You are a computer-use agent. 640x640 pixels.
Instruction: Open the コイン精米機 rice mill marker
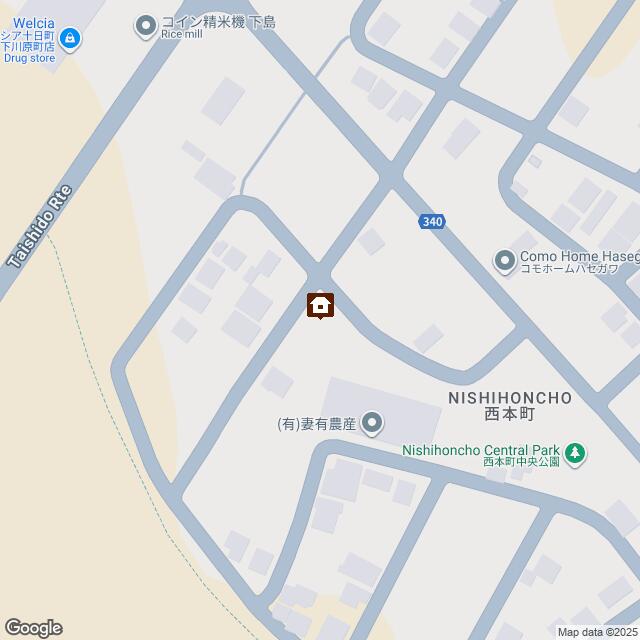pyautogui.click(x=146, y=23)
